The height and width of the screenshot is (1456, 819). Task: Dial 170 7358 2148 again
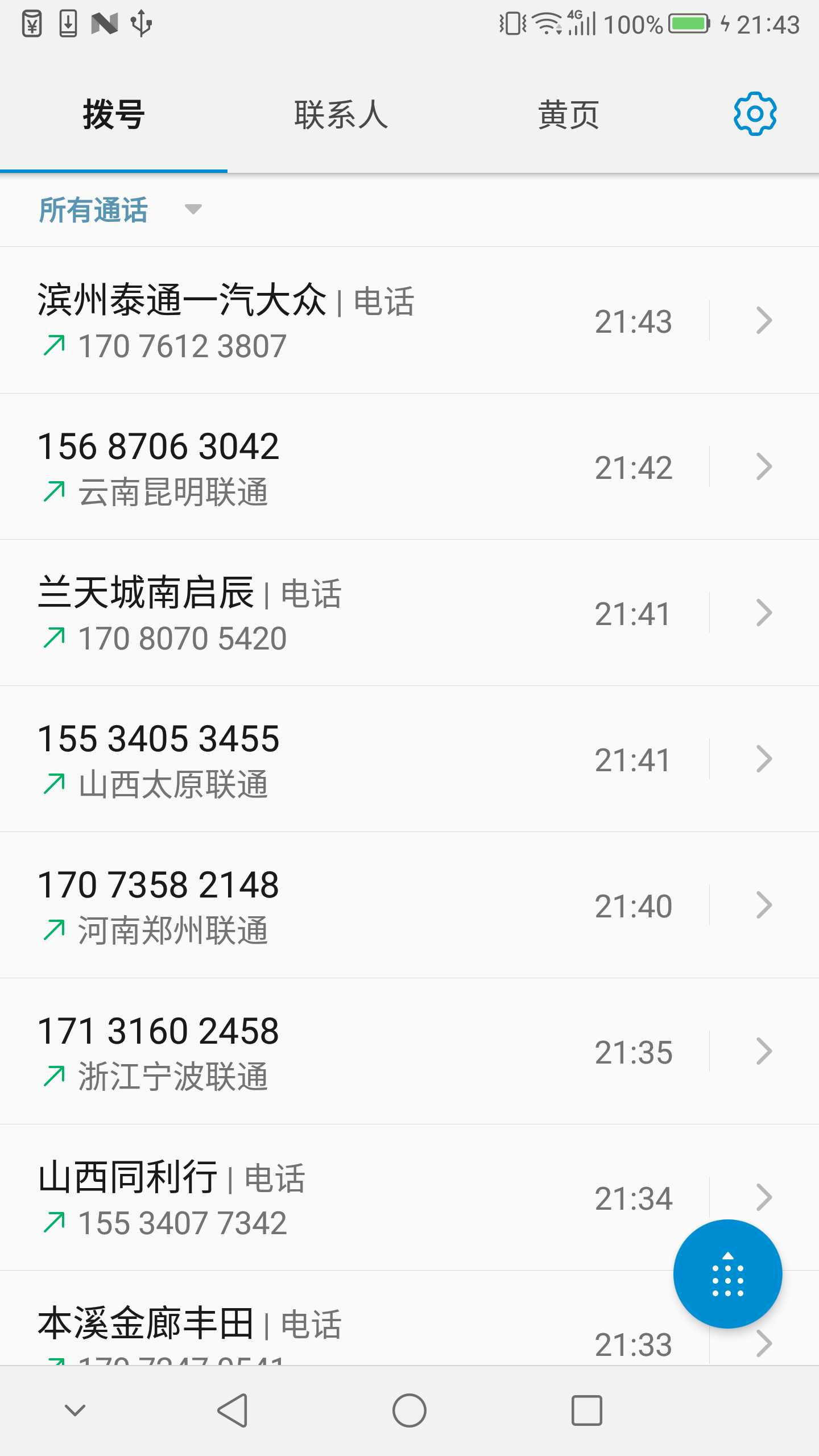coord(284,905)
